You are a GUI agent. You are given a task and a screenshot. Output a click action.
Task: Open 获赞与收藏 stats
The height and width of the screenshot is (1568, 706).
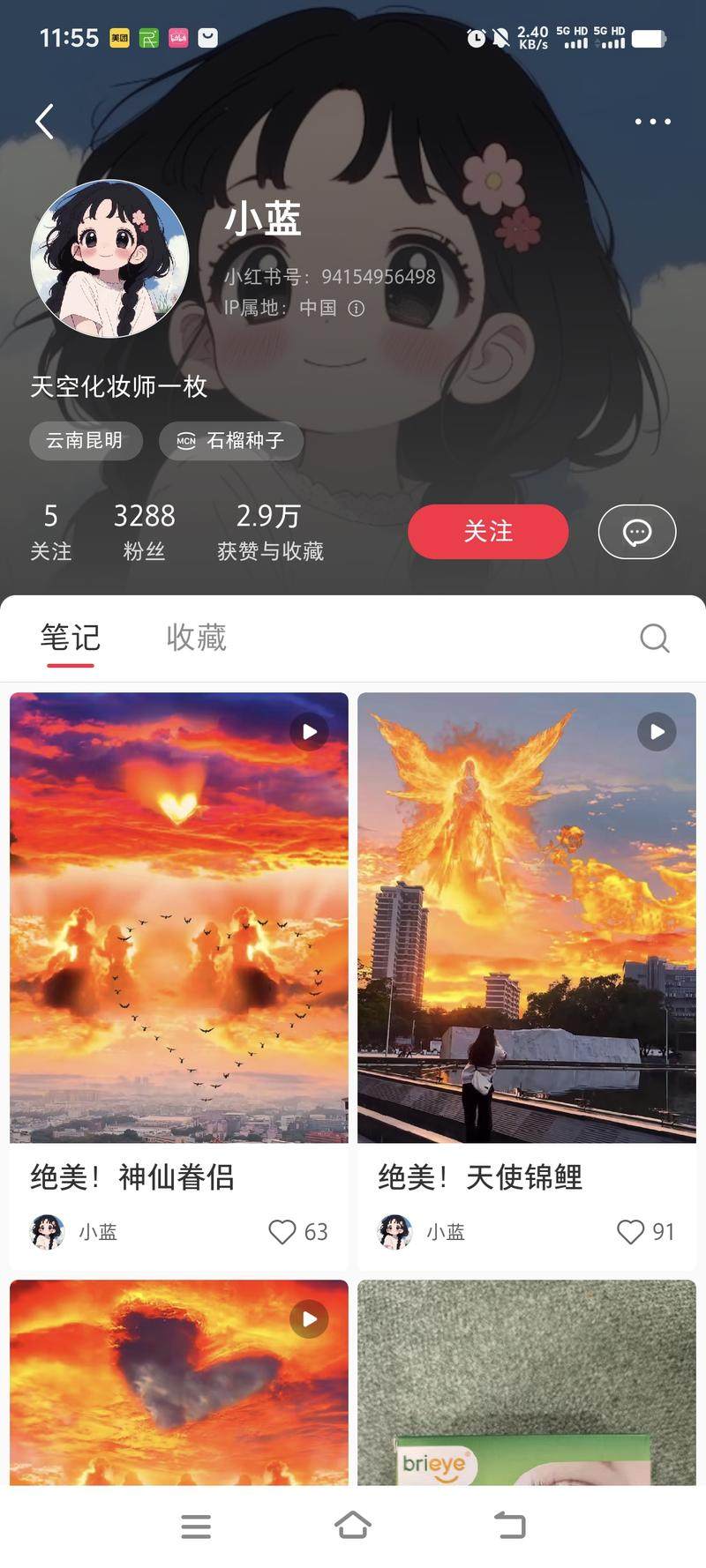pos(270,532)
